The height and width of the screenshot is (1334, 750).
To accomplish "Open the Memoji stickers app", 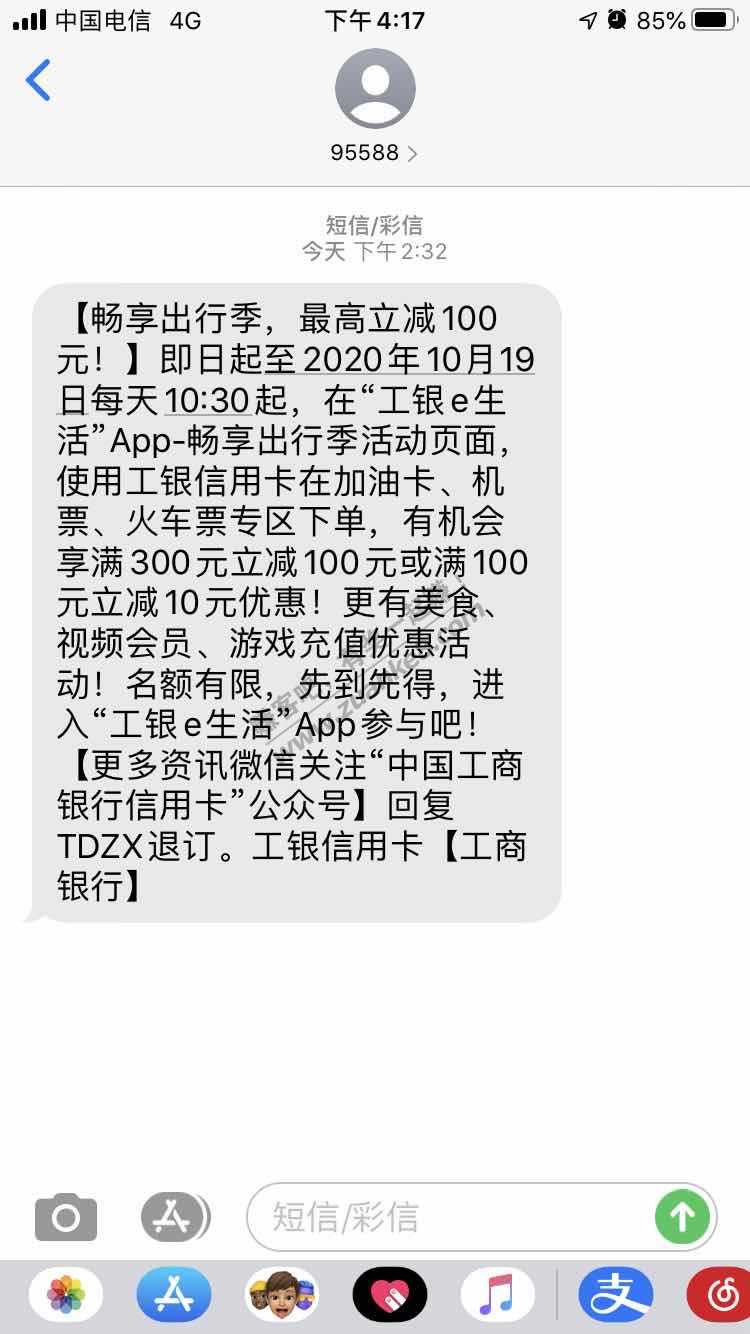I will click(x=281, y=1296).
